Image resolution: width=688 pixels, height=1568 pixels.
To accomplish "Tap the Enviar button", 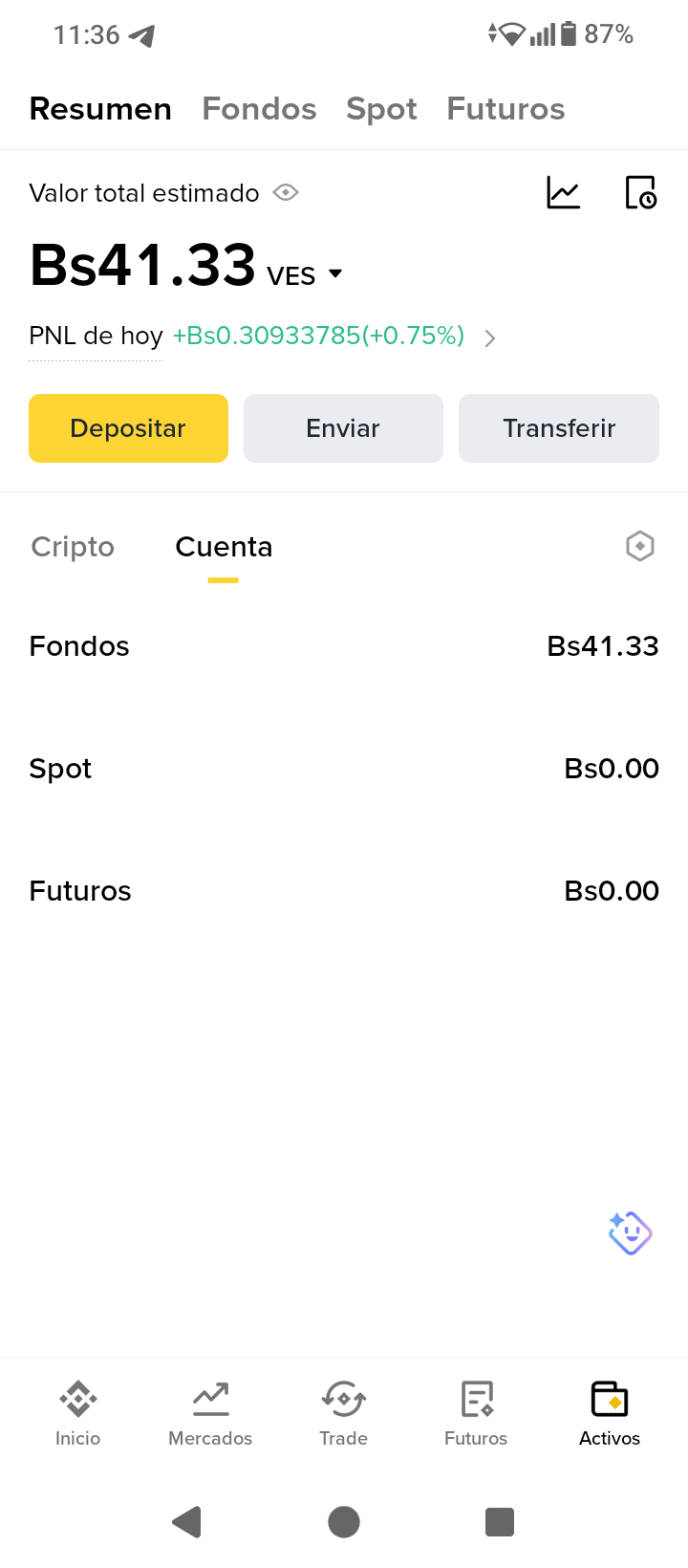I will click(343, 428).
